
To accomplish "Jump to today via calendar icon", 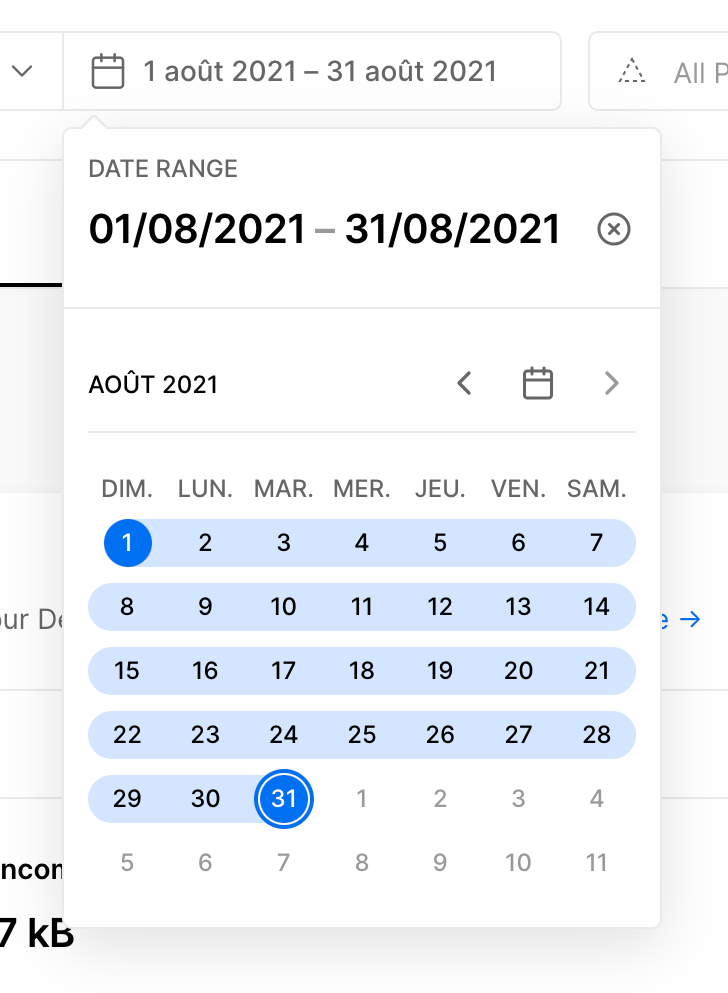I will pyautogui.click(x=538, y=384).
